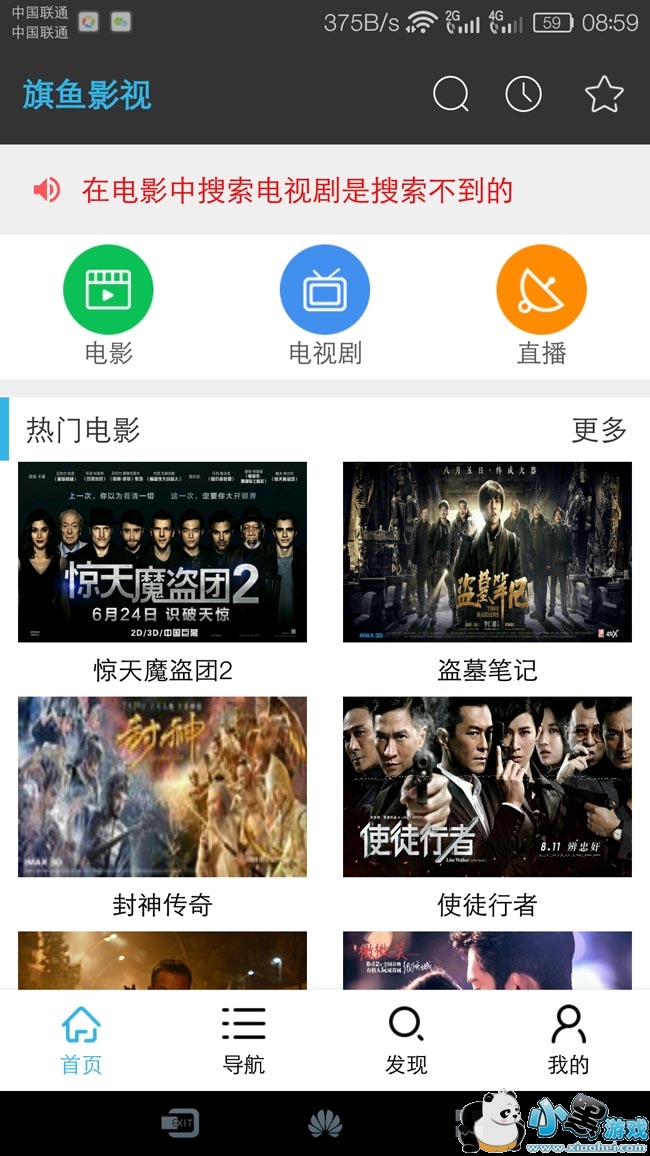Open the movie 惊天魔盗团2
650x1156 pixels.
click(162, 552)
